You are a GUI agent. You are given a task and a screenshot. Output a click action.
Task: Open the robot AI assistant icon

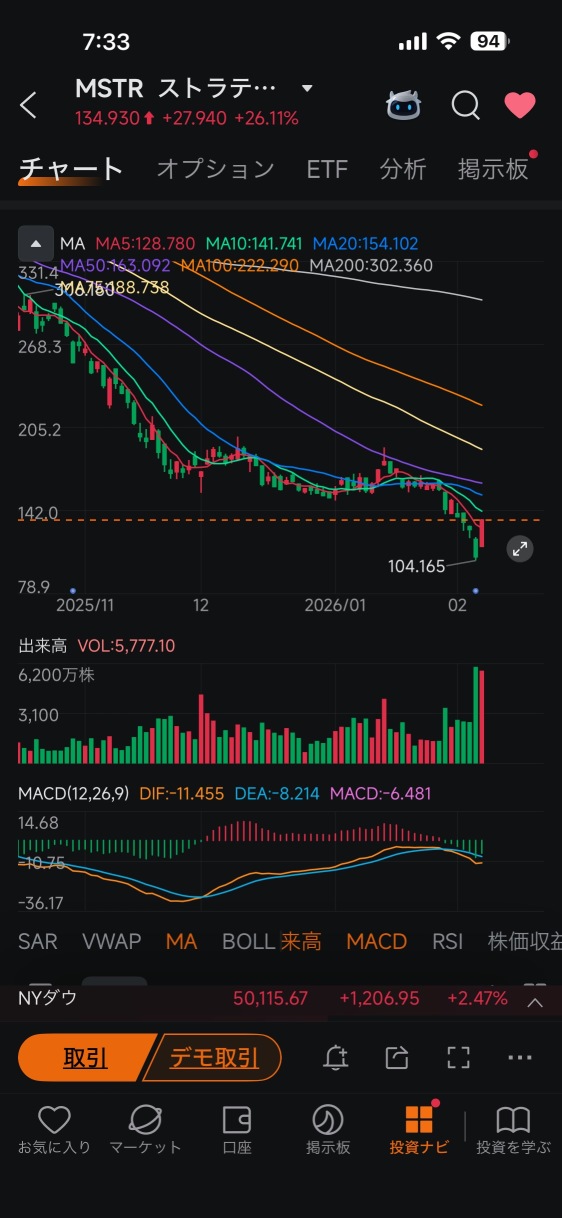tap(406, 104)
